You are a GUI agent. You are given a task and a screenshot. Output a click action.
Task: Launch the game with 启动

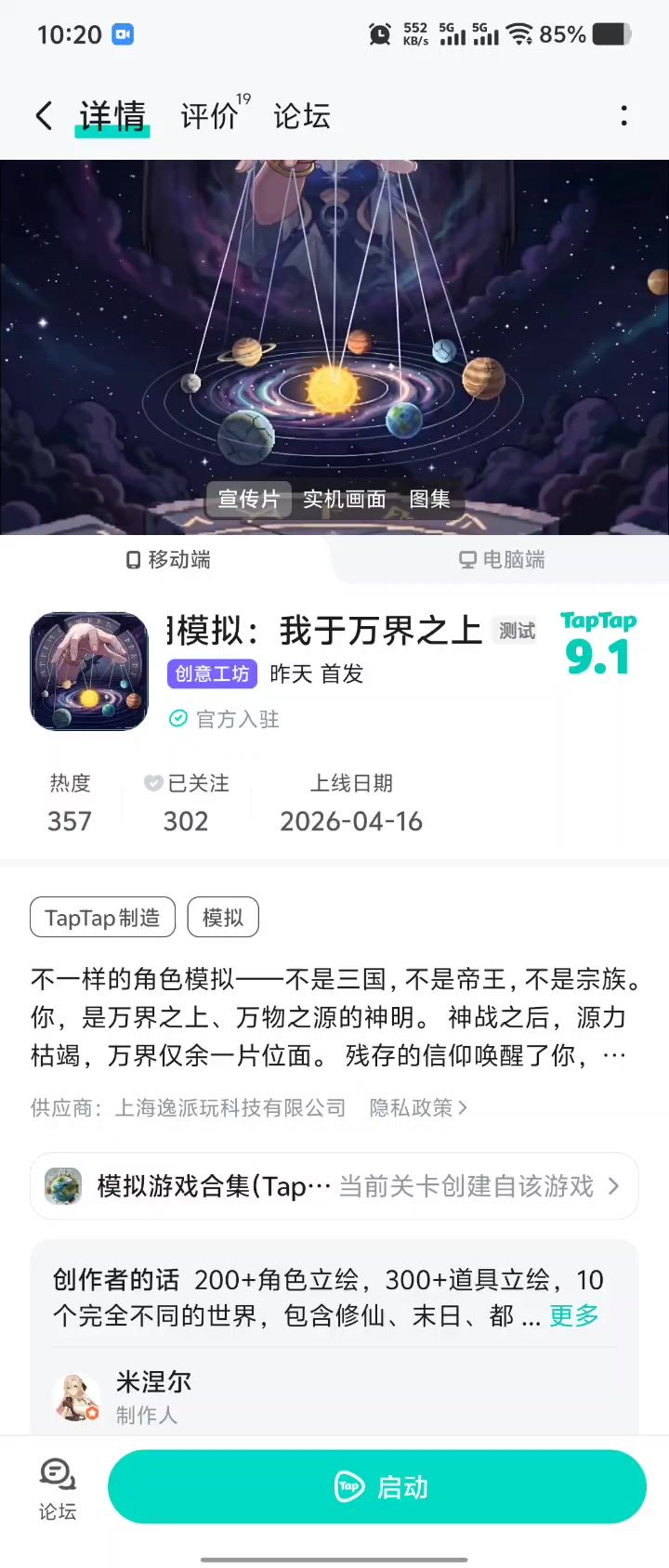(377, 1487)
